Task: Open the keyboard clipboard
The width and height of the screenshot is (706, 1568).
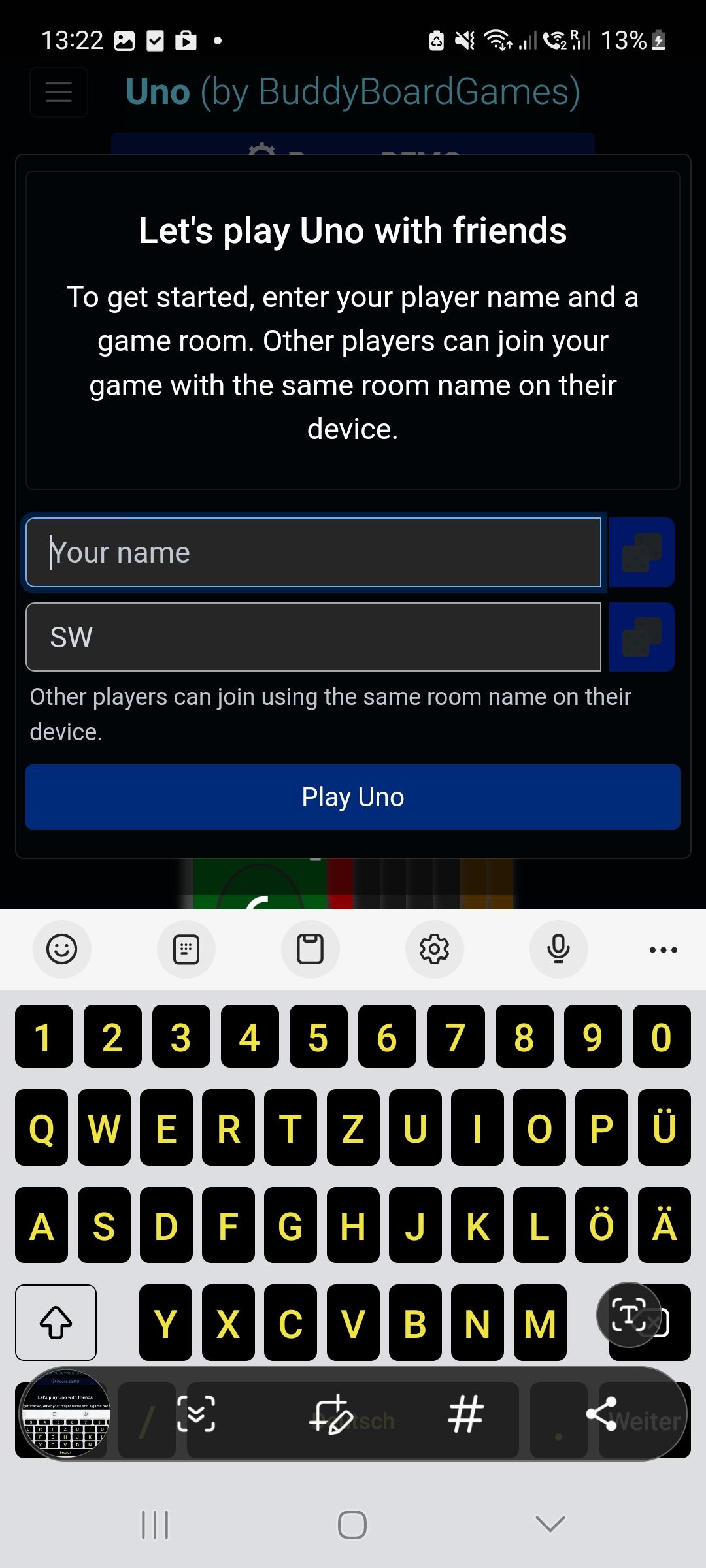Action: [311, 949]
